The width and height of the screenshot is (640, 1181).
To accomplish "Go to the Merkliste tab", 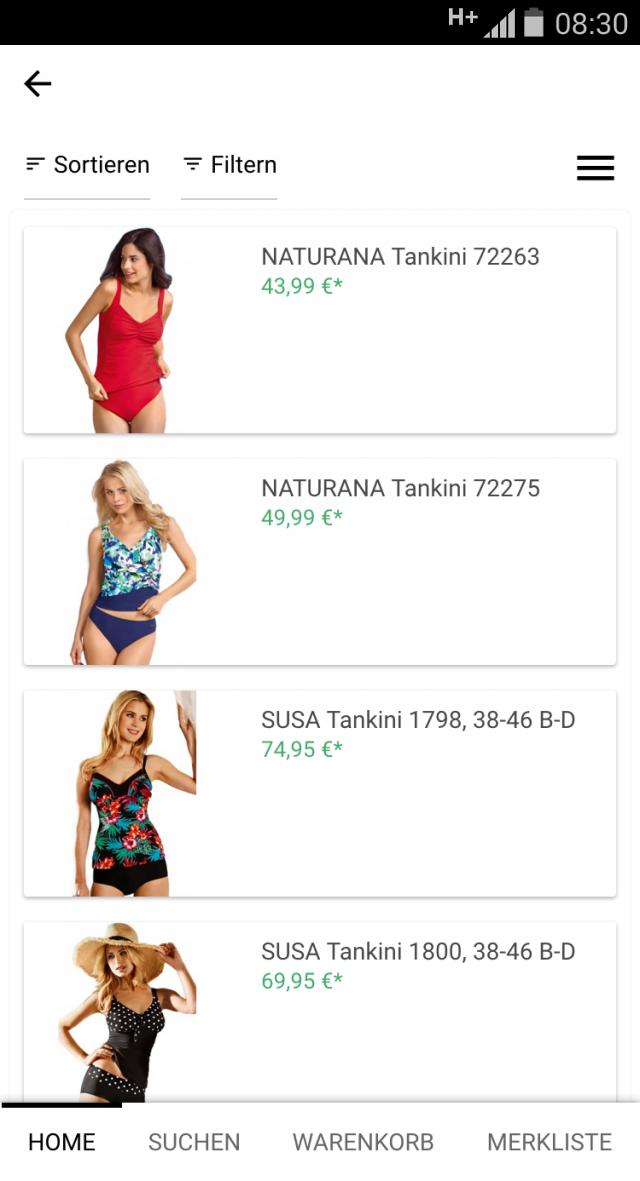I will (x=549, y=1142).
